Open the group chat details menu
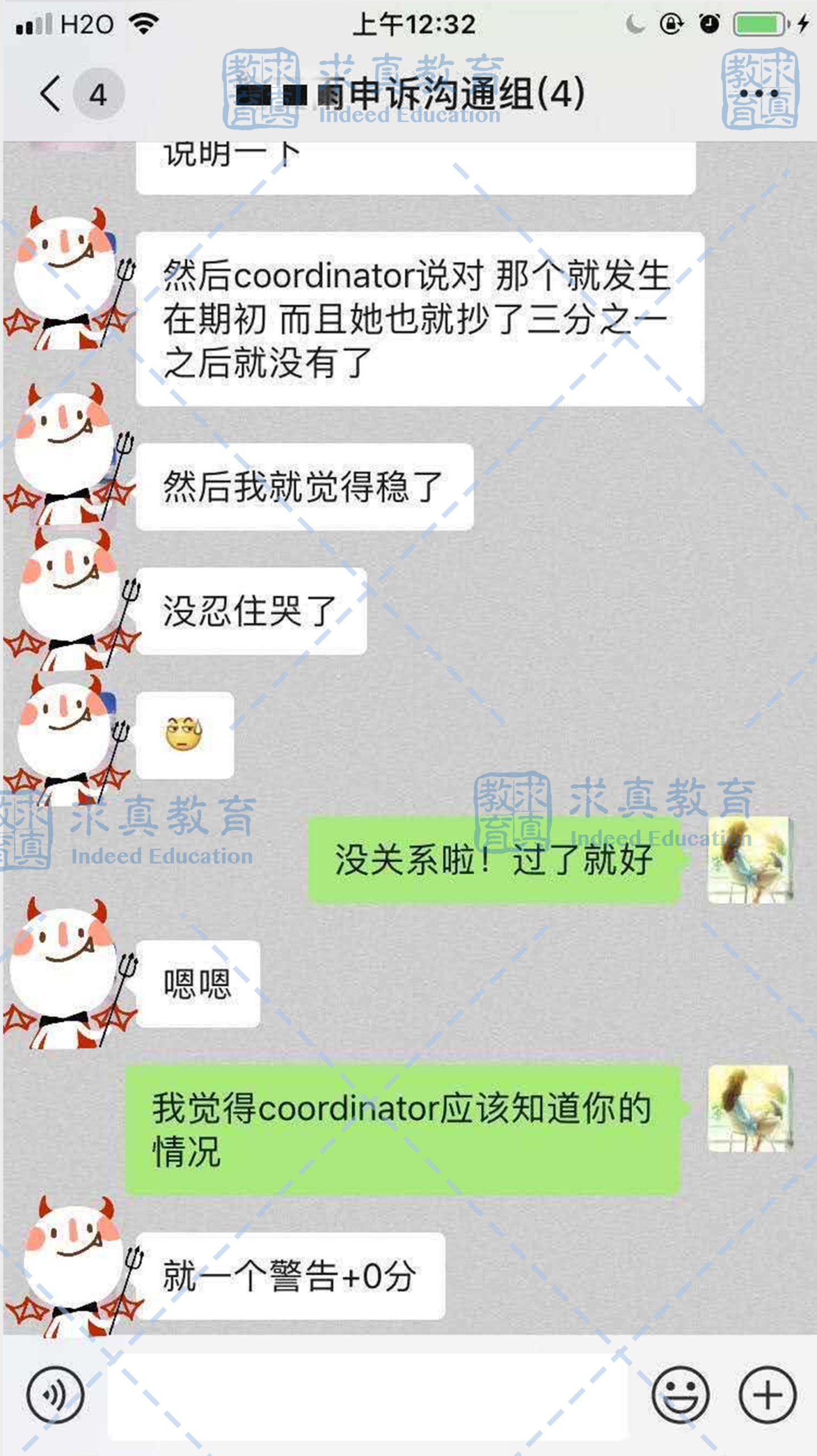 [759, 93]
